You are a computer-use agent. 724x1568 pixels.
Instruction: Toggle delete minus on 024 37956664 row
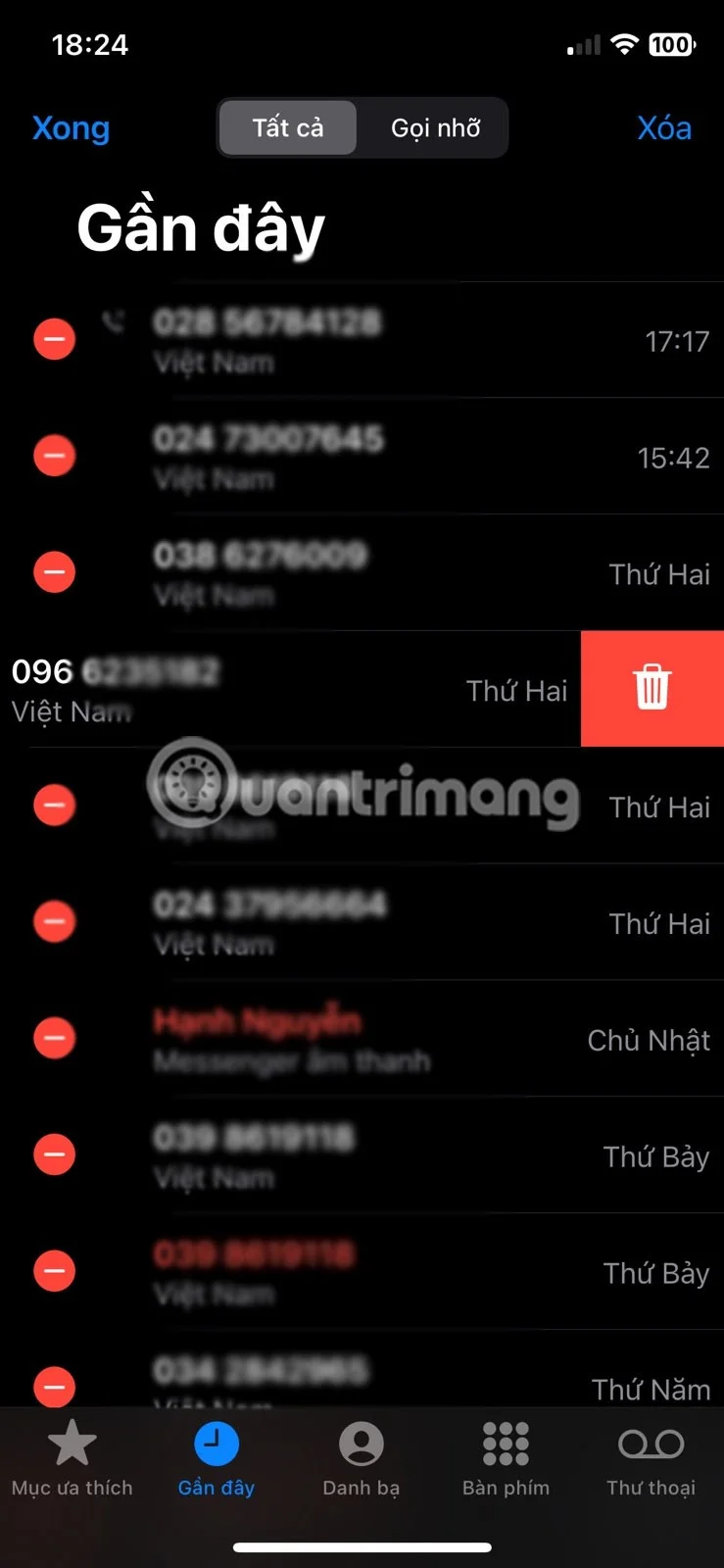[x=54, y=921]
